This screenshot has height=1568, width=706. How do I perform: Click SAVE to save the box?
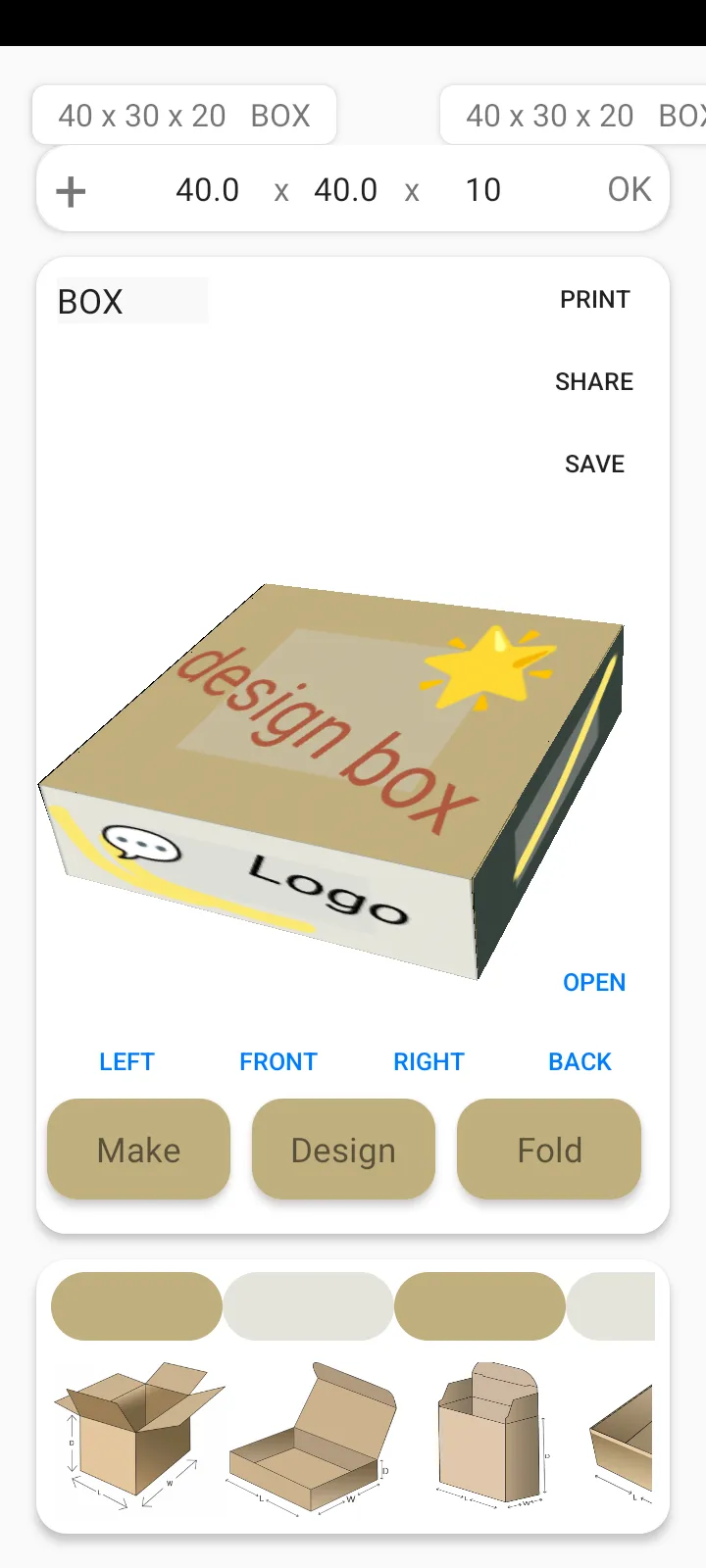pyautogui.click(x=594, y=464)
